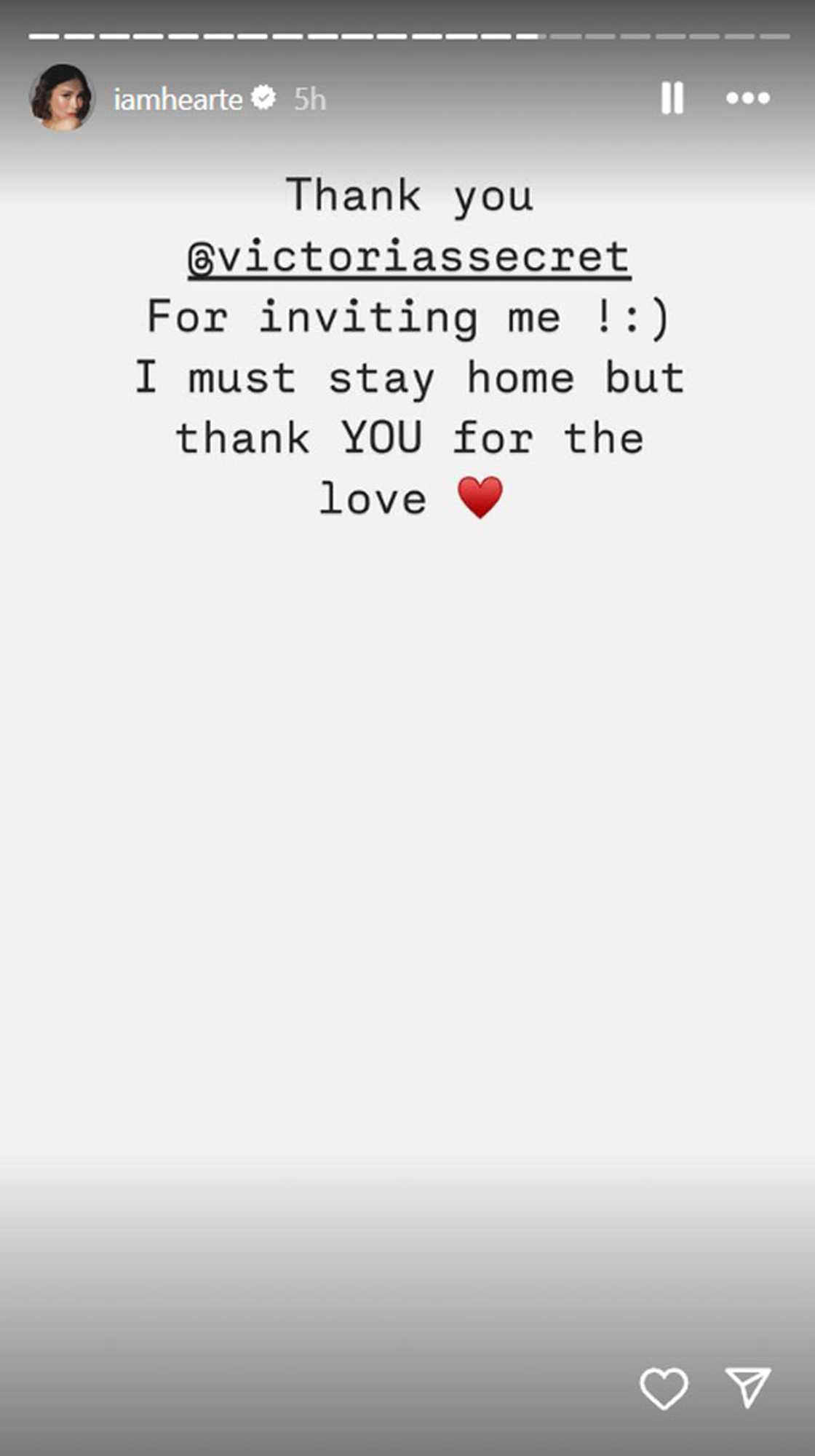The image size is (815, 1456).
Task: Like this story with the heart
Action: tap(663, 1388)
